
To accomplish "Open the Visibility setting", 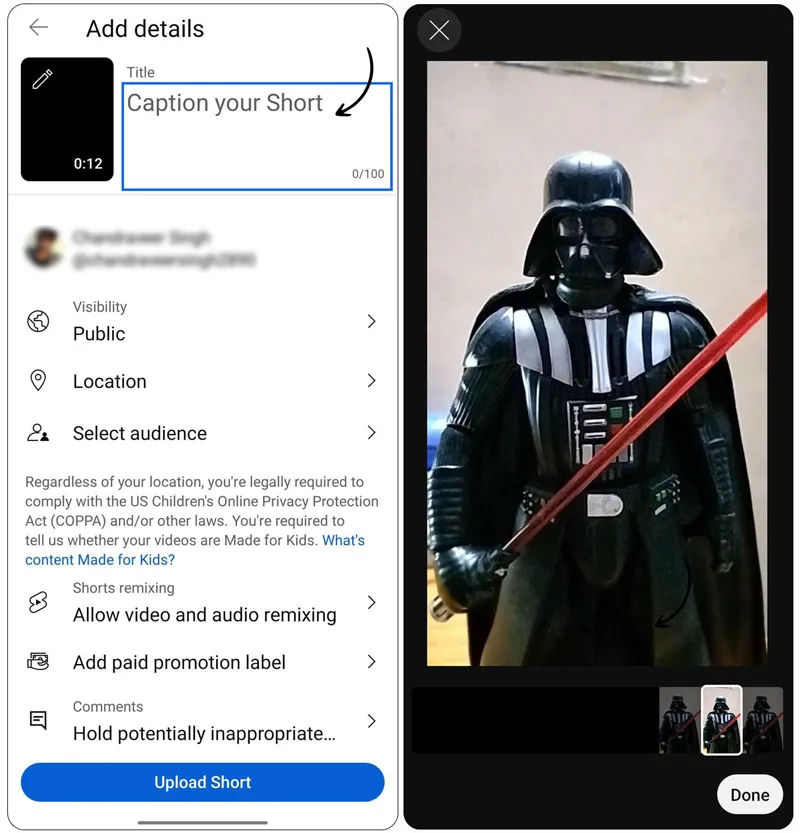I will tap(203, 322).
